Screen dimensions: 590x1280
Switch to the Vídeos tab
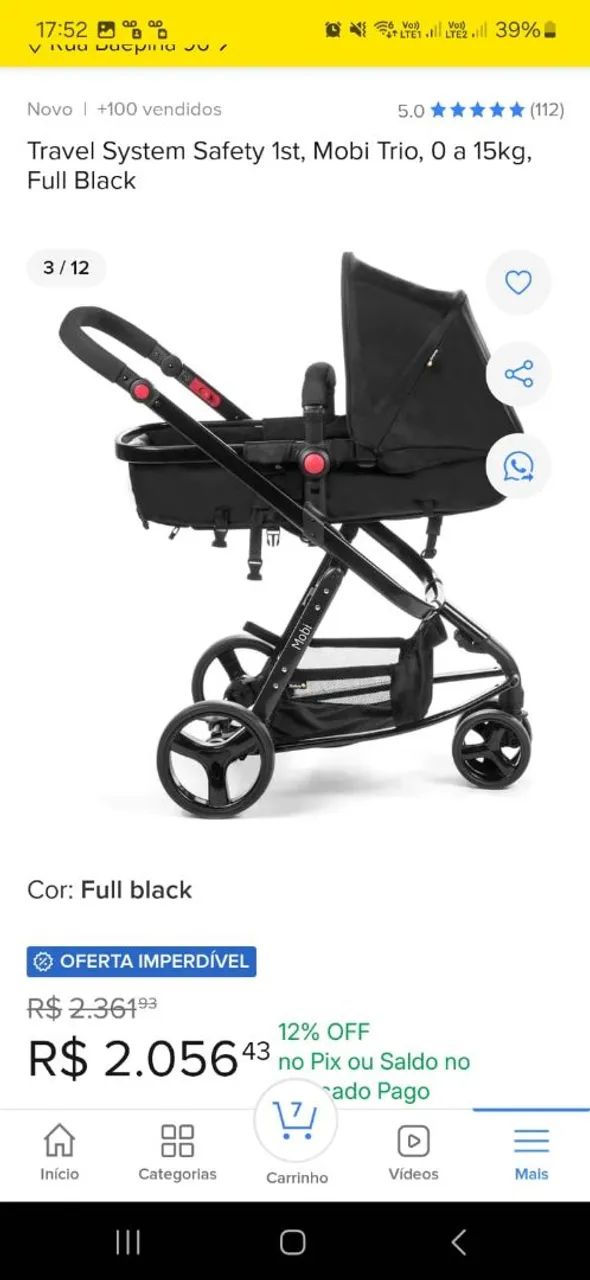pyautogui.click(x=413, y=1153)
